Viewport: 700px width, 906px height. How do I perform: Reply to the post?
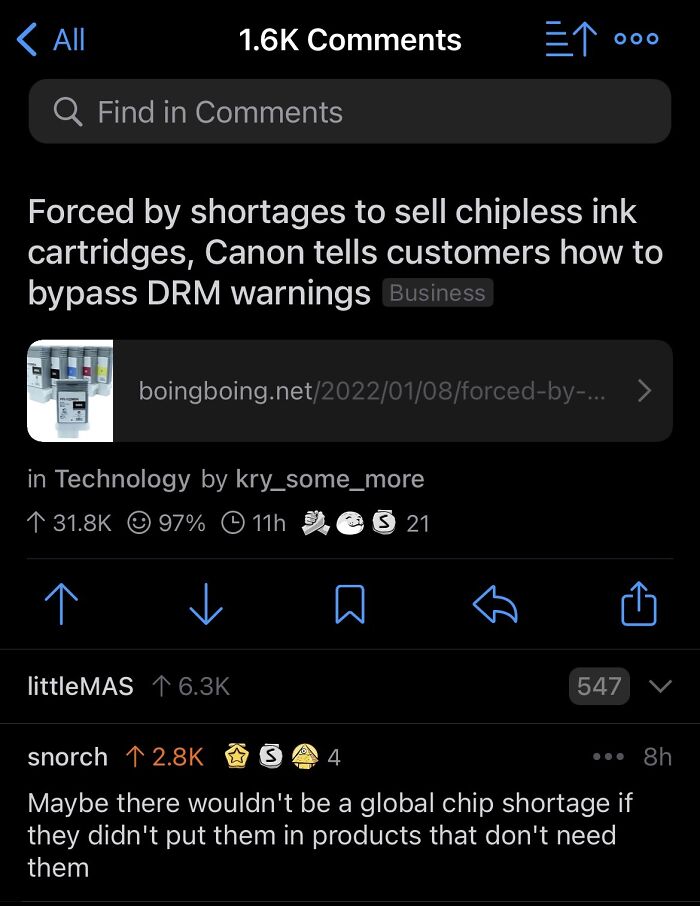pos(493,604)
